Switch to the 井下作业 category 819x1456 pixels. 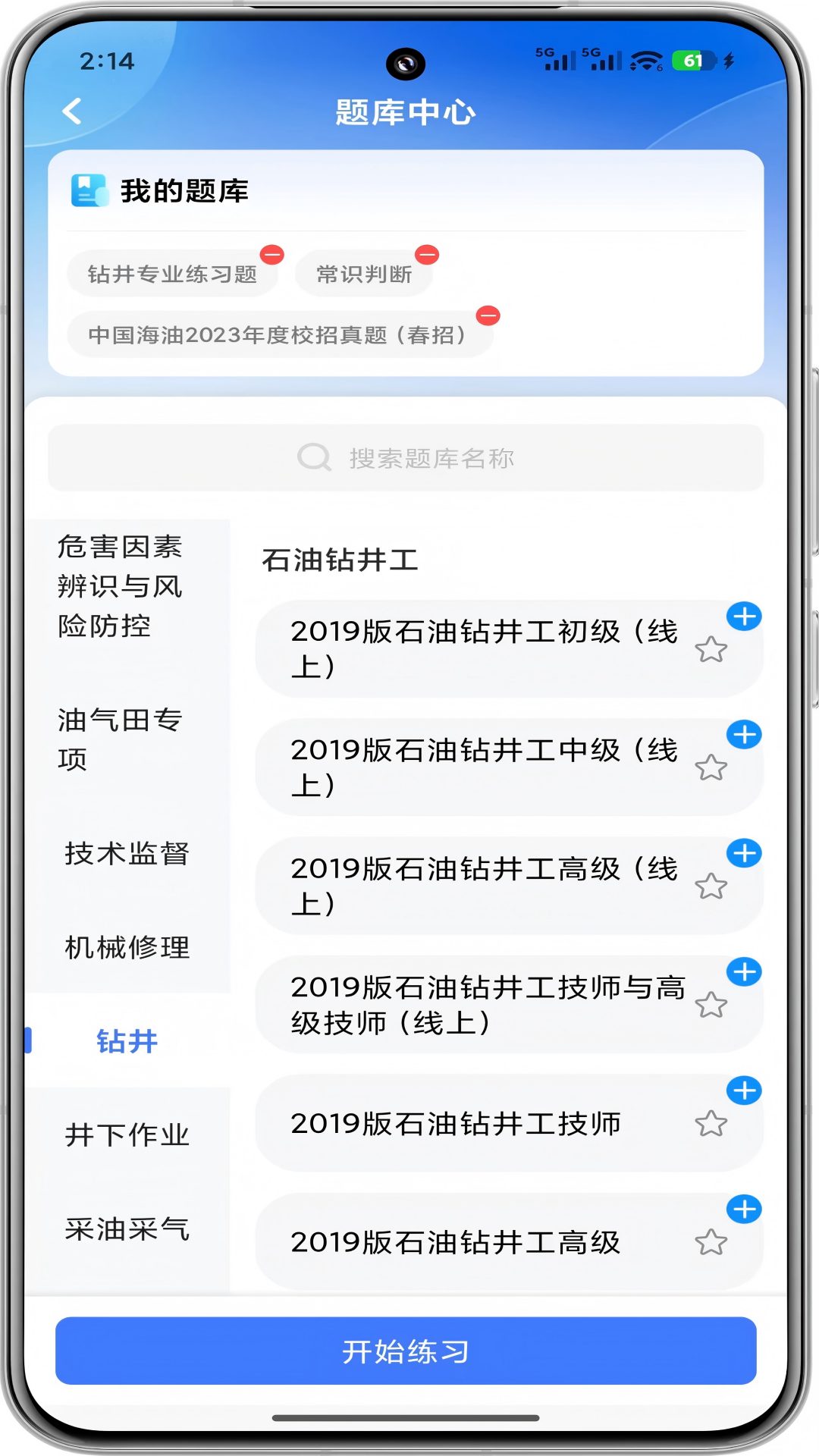tap(127, 1135)
